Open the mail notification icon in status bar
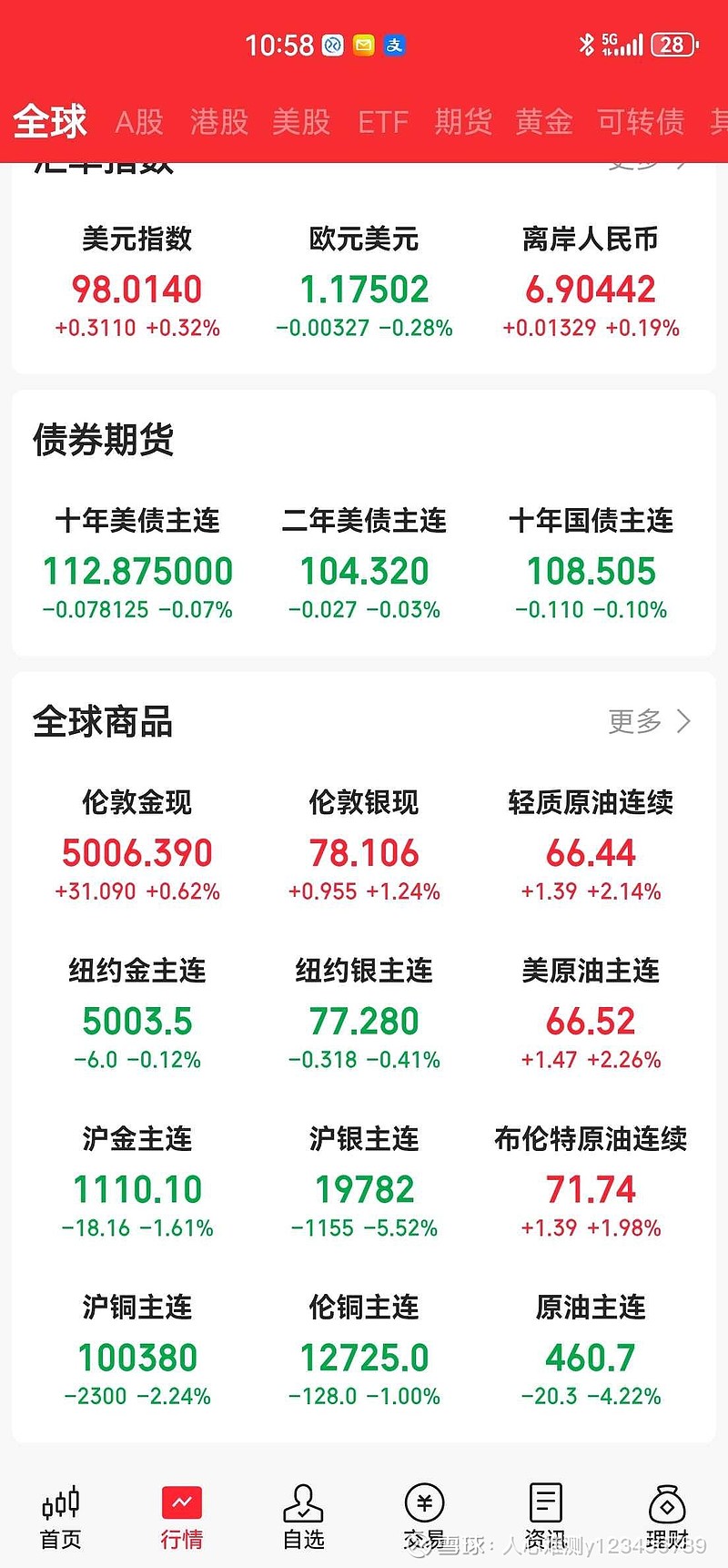728x1568 pixels. point(363,45)
